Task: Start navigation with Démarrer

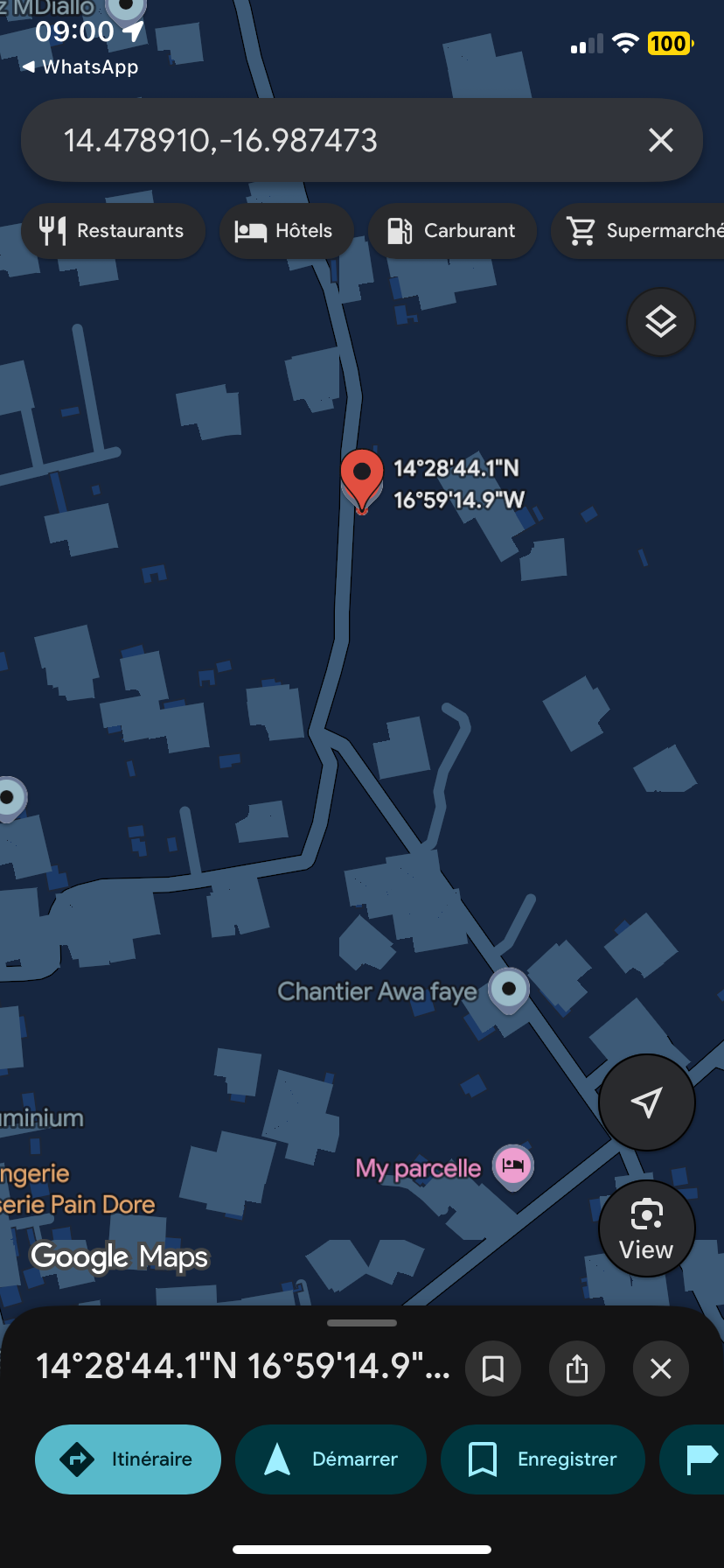Action: click(331, 1459)
